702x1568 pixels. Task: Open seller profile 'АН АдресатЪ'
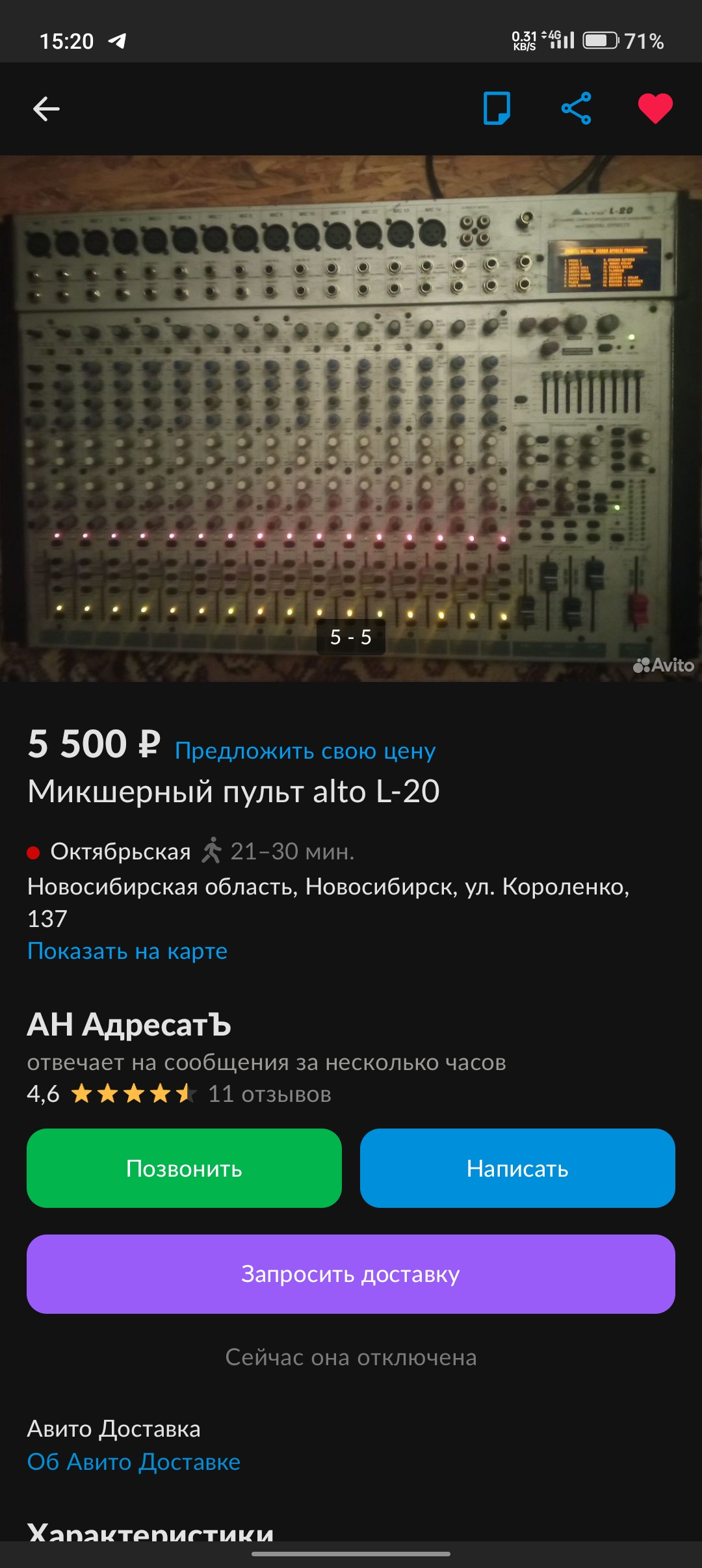(129, 1025)
